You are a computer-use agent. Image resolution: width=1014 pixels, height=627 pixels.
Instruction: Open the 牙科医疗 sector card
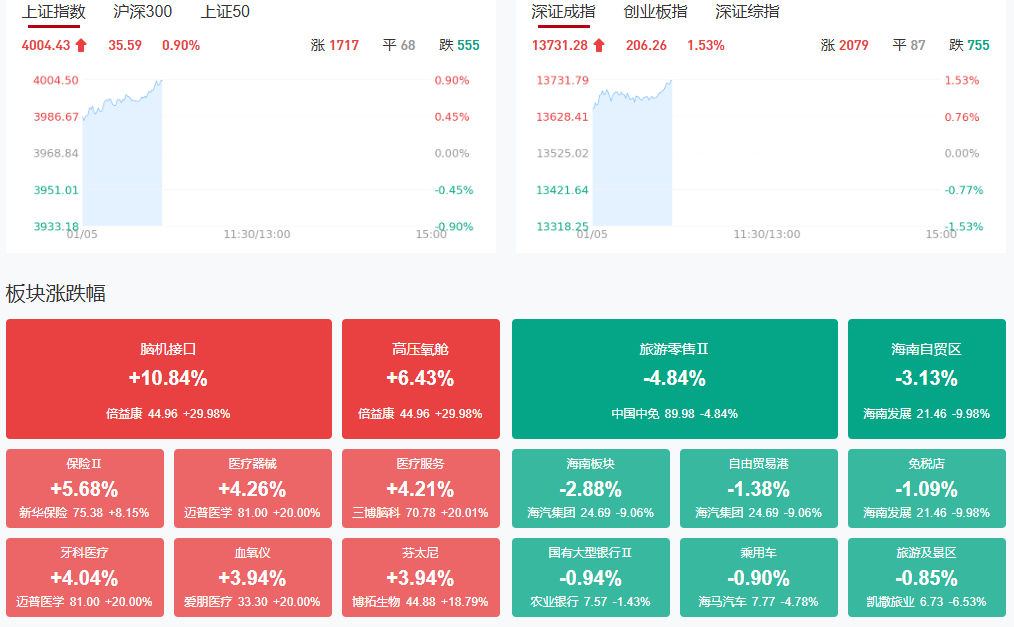[x=84, y=577]
